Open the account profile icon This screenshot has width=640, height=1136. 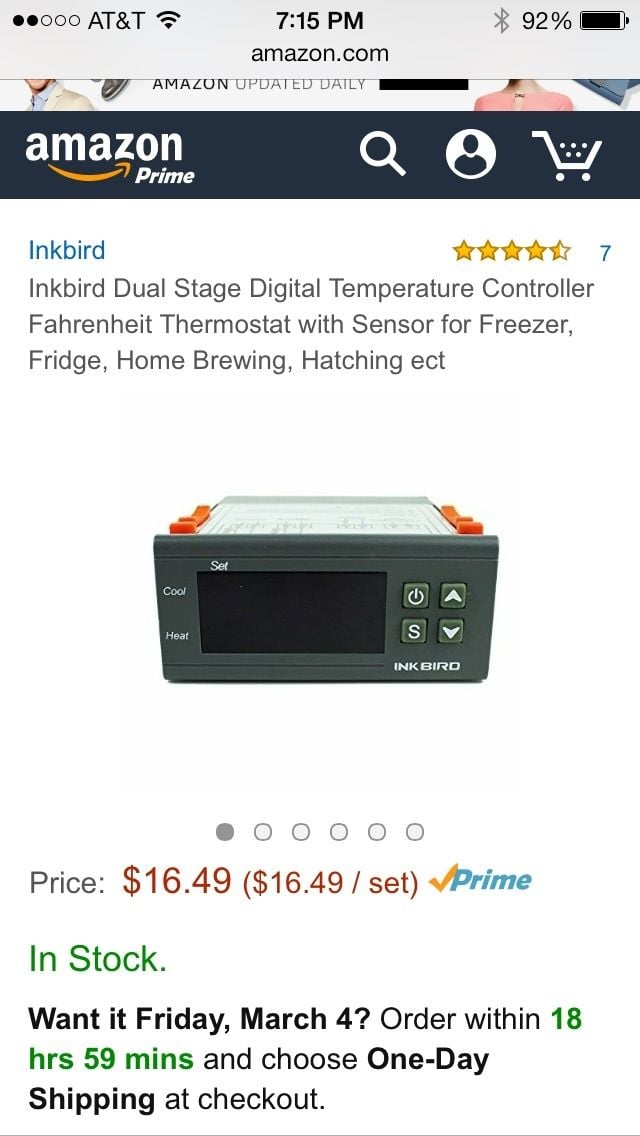point(470,155)
